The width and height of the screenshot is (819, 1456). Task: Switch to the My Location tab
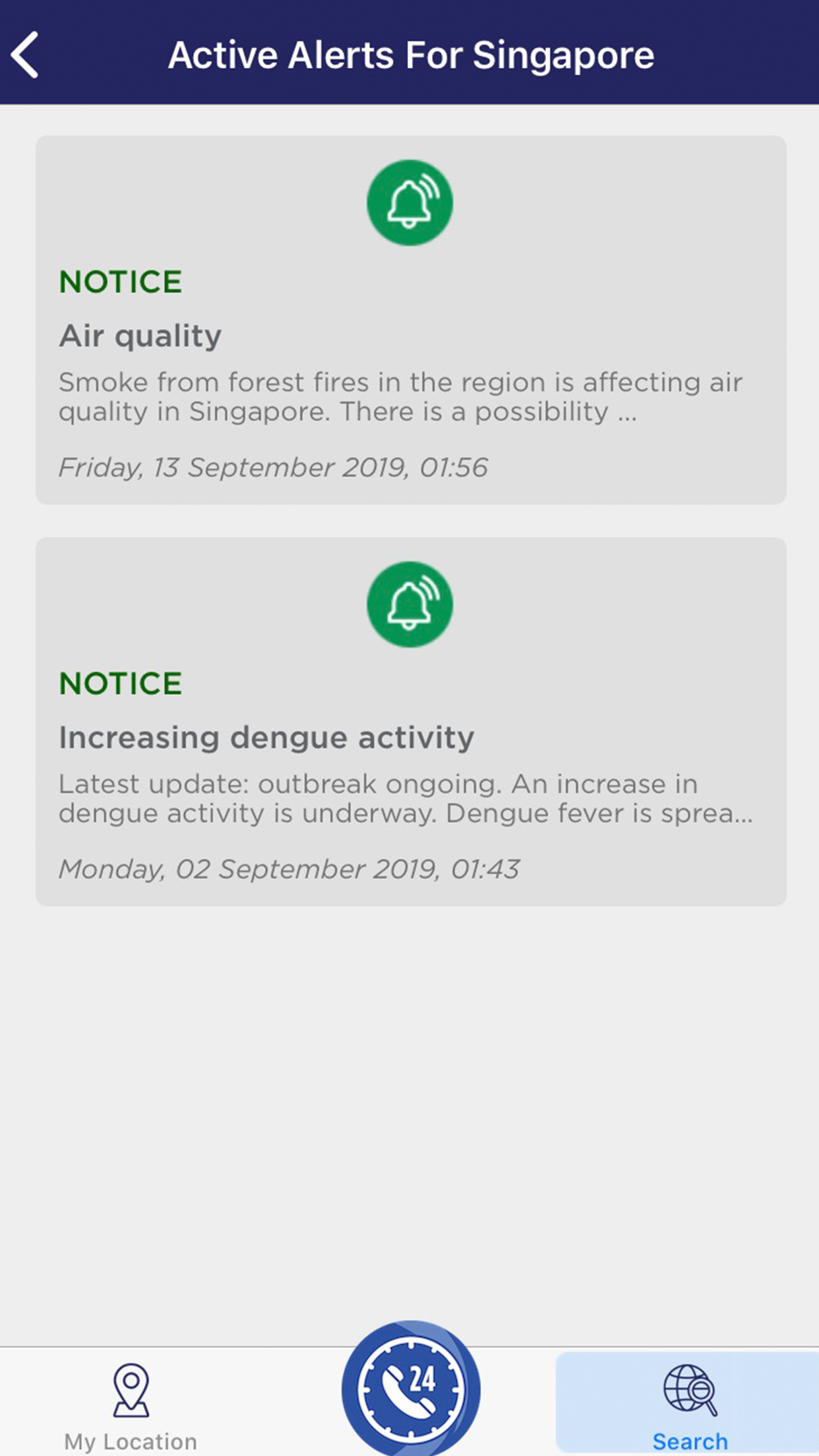[131, 1405]
